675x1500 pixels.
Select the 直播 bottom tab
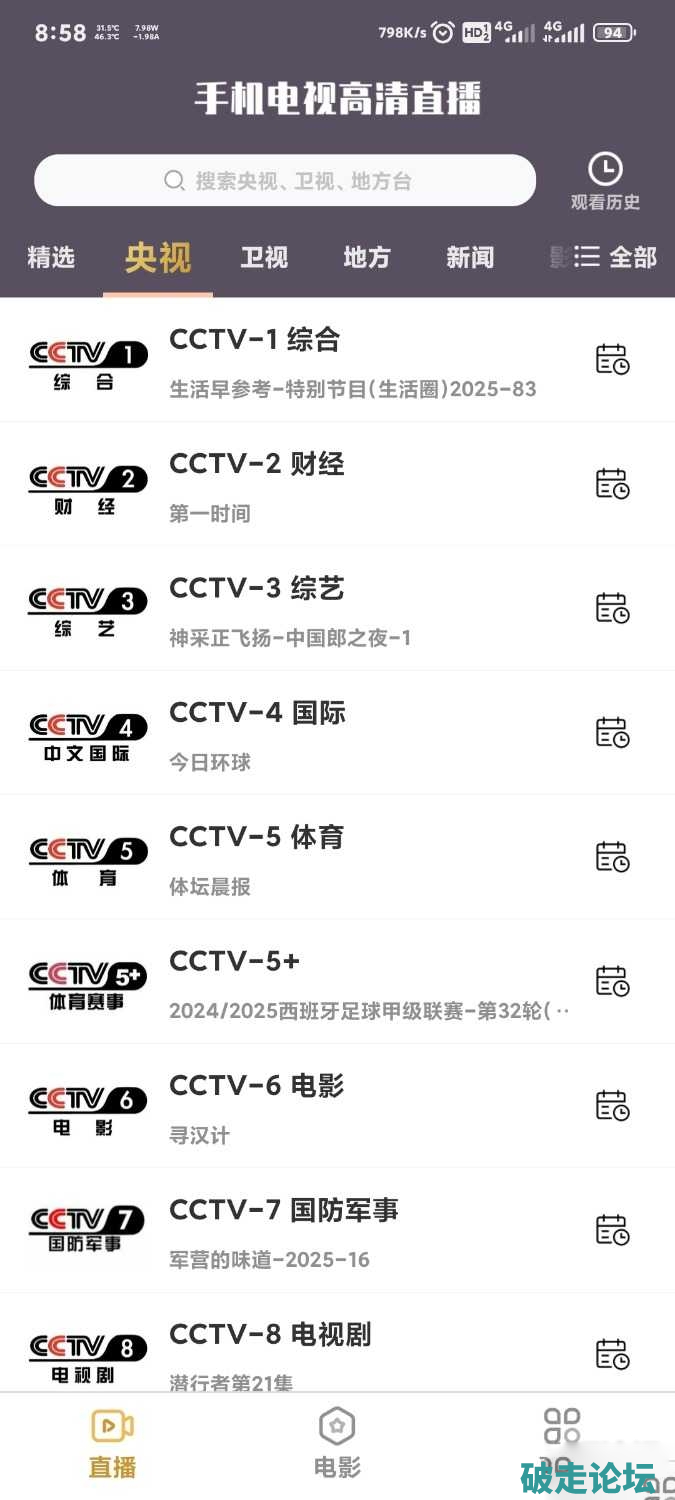point(112,1443)
